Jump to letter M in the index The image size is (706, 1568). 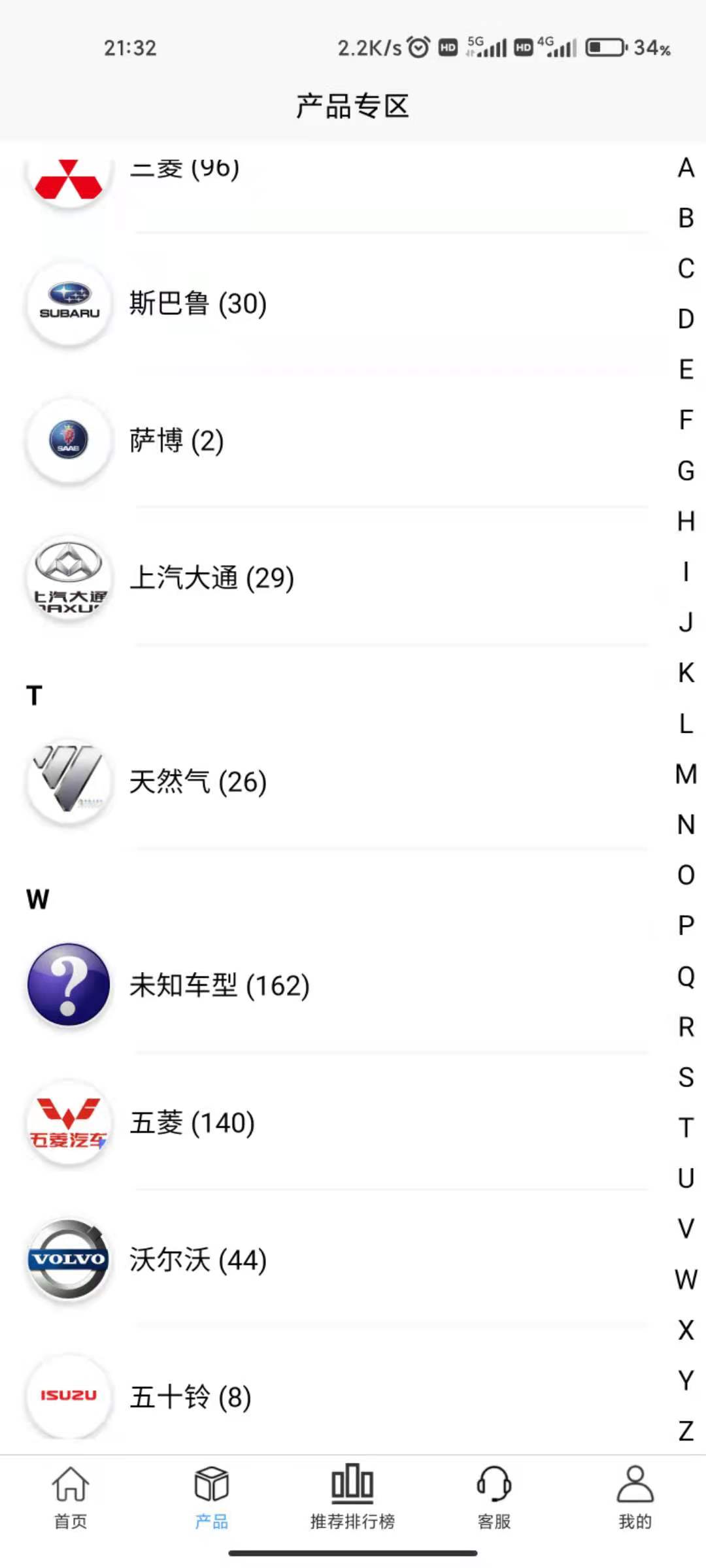coord(686,774)
